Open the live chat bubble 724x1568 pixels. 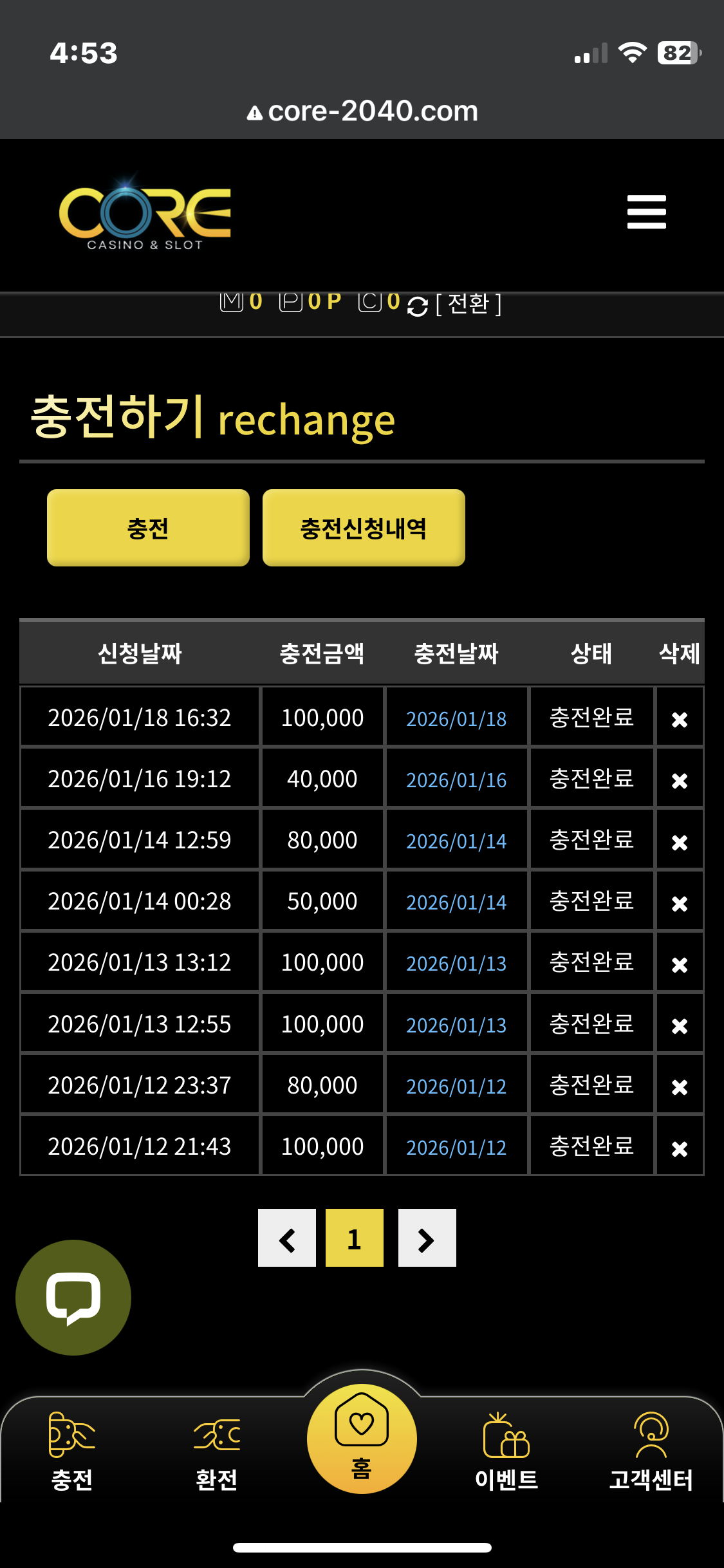[x=73, y=1297]
